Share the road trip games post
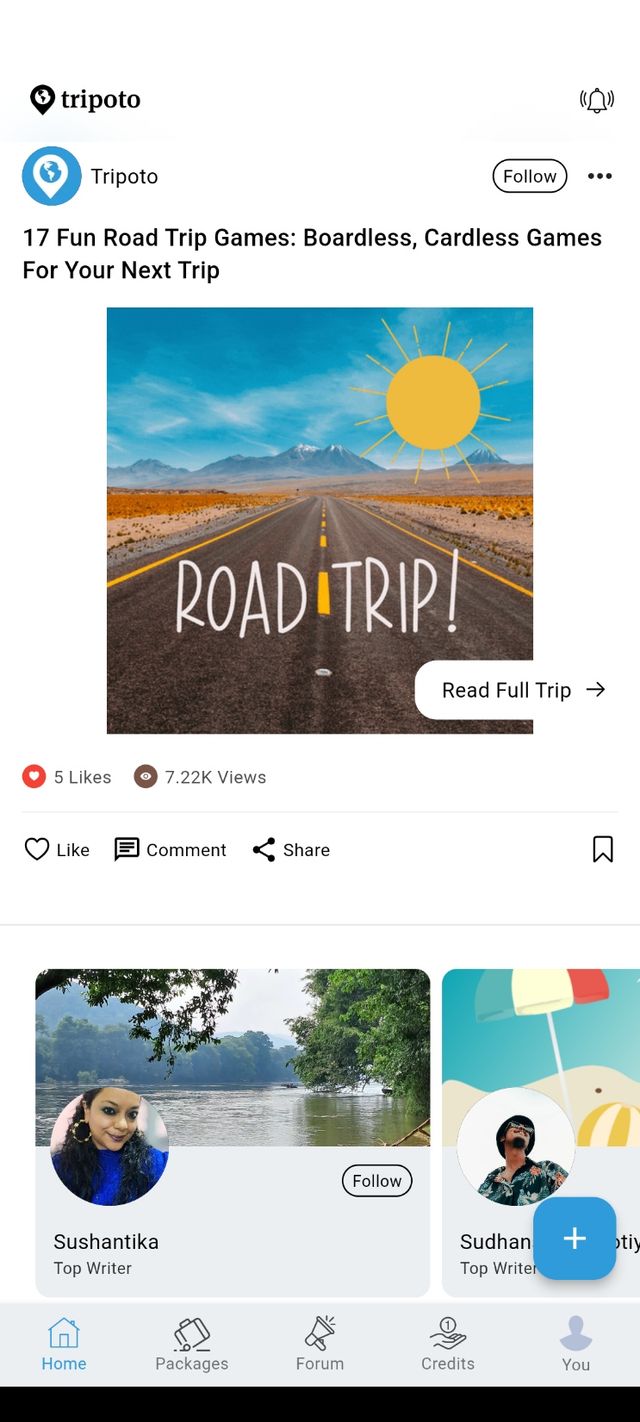This screenshot has height=1422, width=640. [x=291, y=849]
